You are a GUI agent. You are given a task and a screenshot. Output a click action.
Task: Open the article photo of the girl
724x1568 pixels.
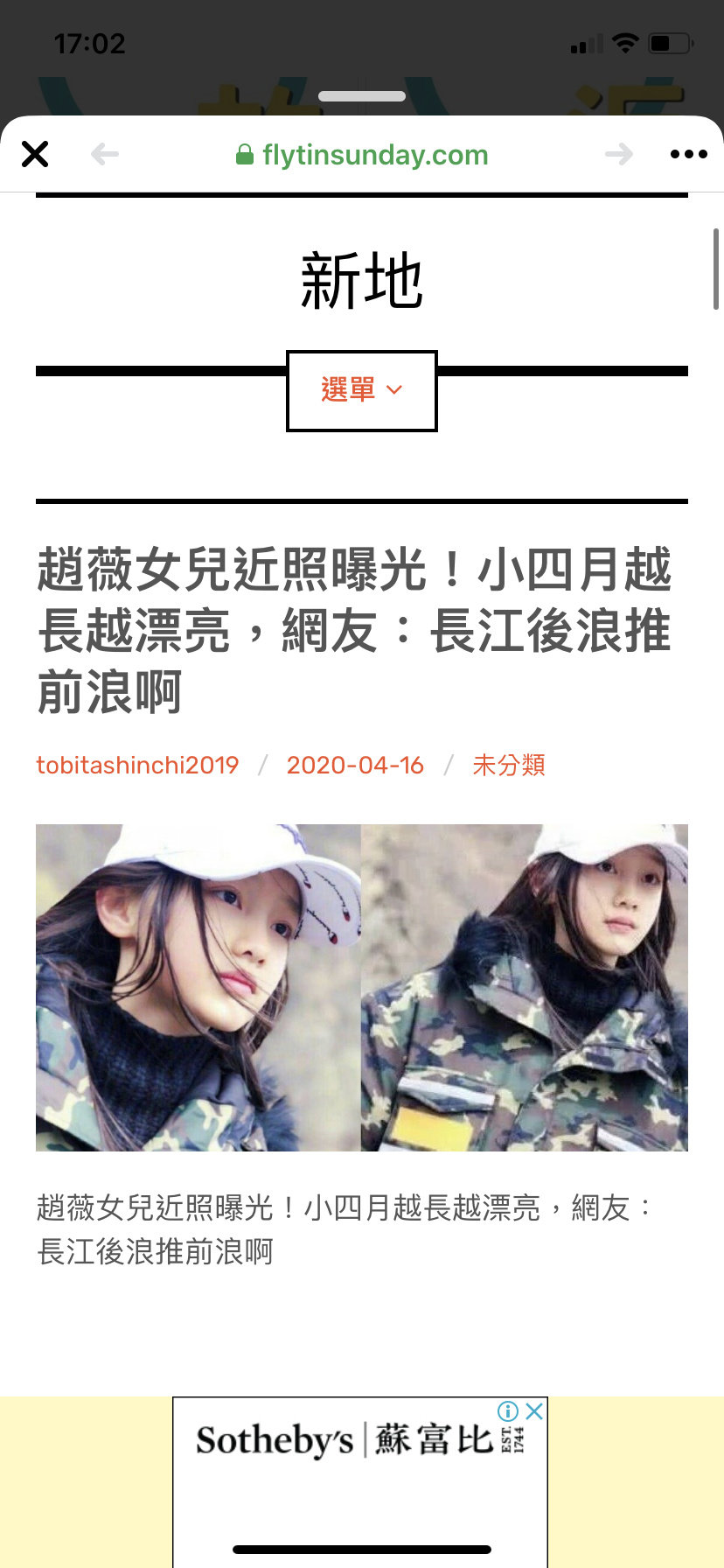[x=362, y=987]
